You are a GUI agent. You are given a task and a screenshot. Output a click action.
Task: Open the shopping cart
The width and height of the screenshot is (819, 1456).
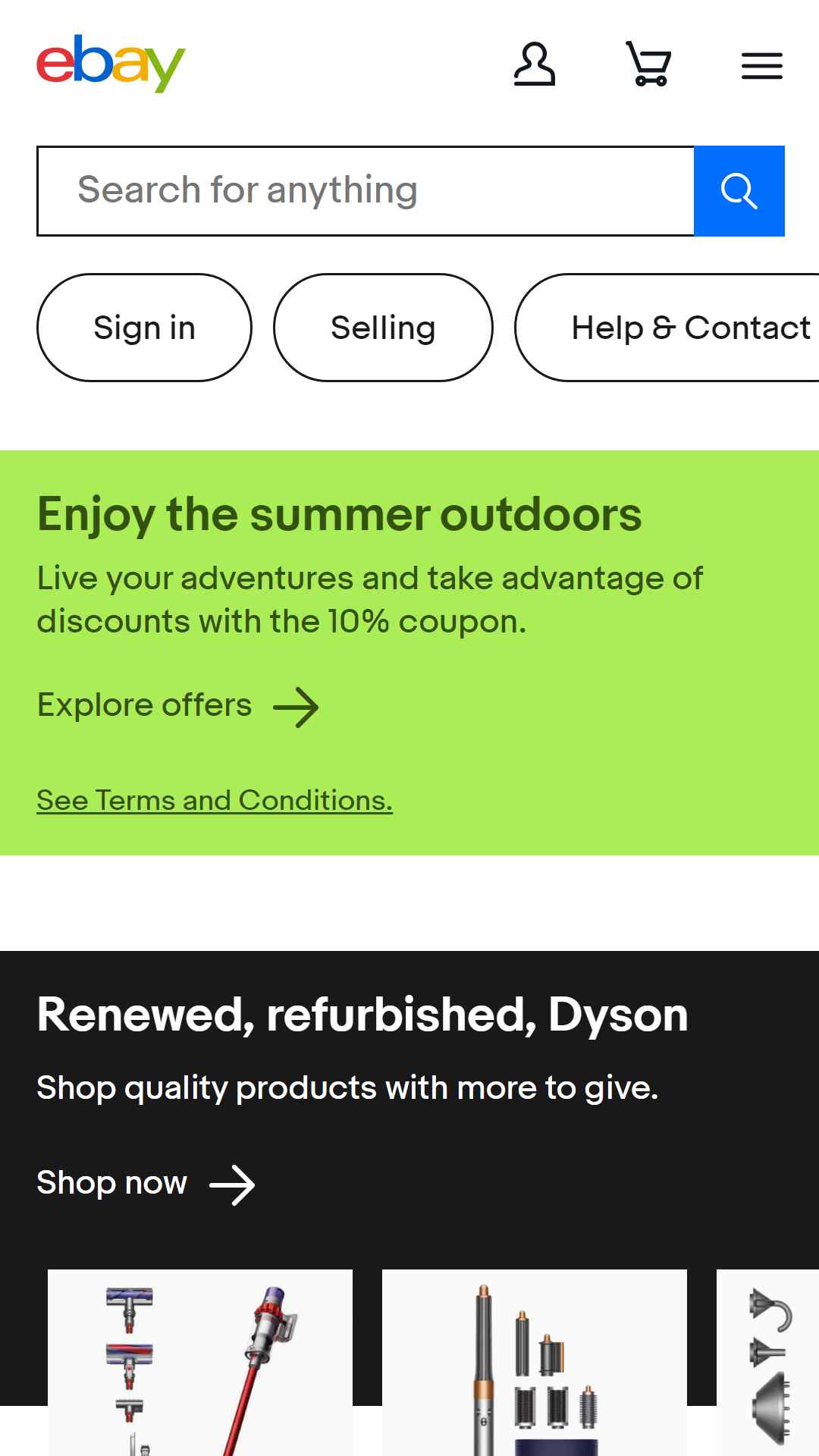pos(648,64)
